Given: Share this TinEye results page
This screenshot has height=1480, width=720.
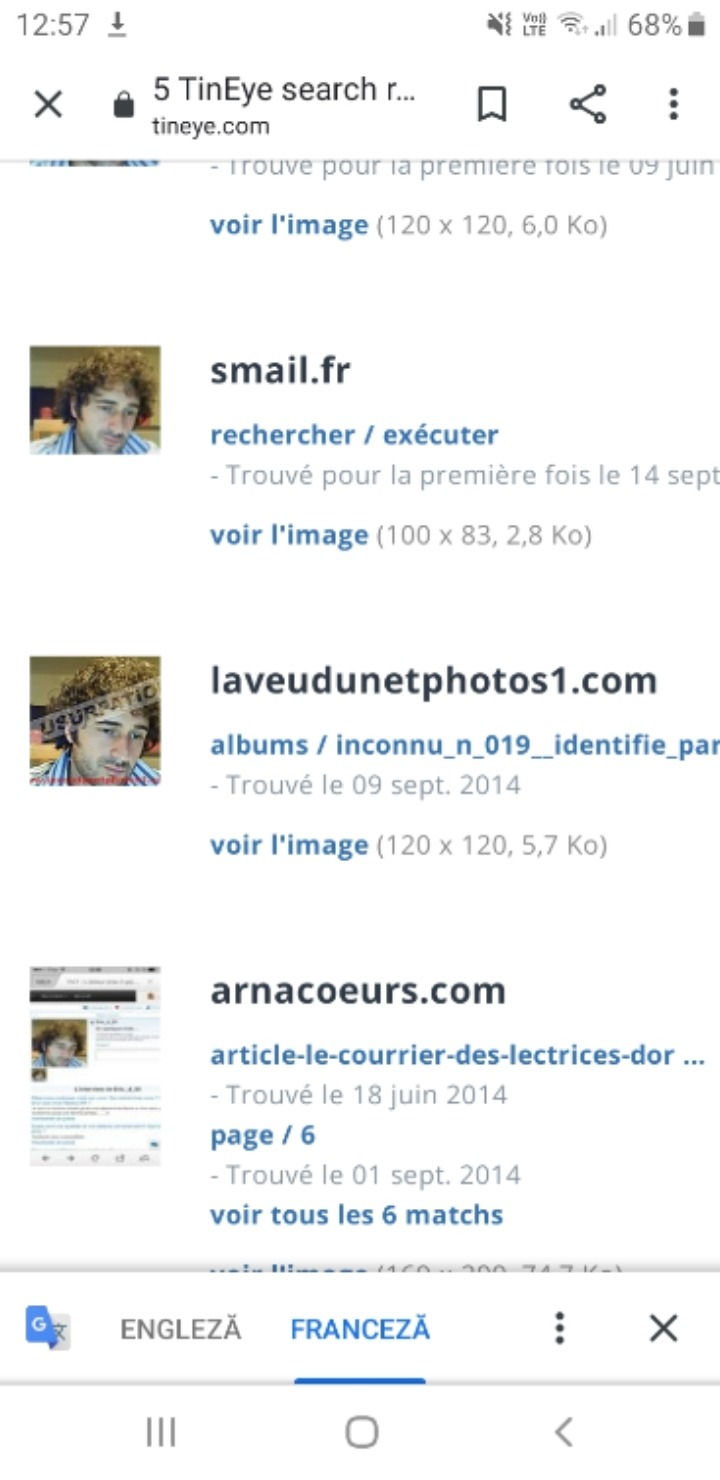Looking at the screenshot, I should point(587,104).
